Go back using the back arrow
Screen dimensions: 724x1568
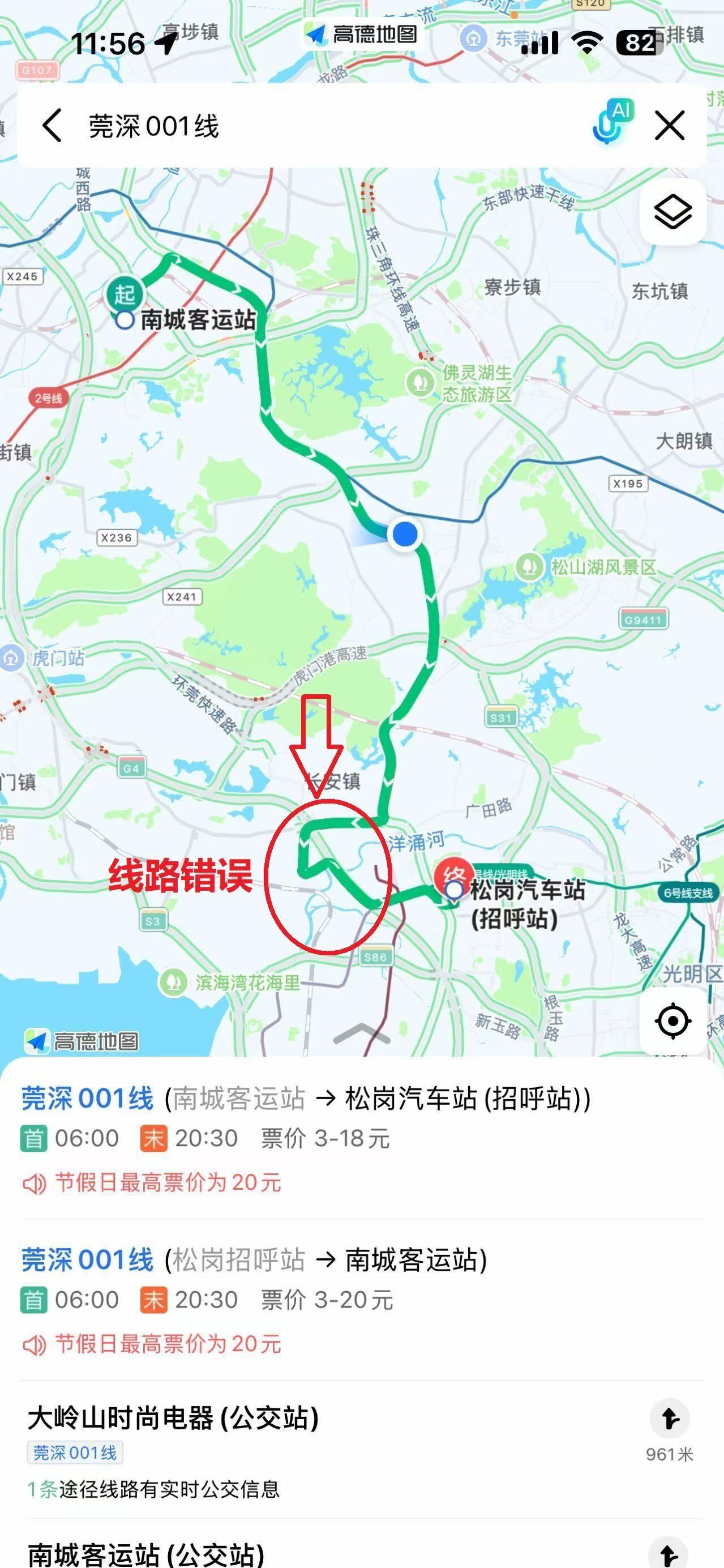tap(52, 127)
